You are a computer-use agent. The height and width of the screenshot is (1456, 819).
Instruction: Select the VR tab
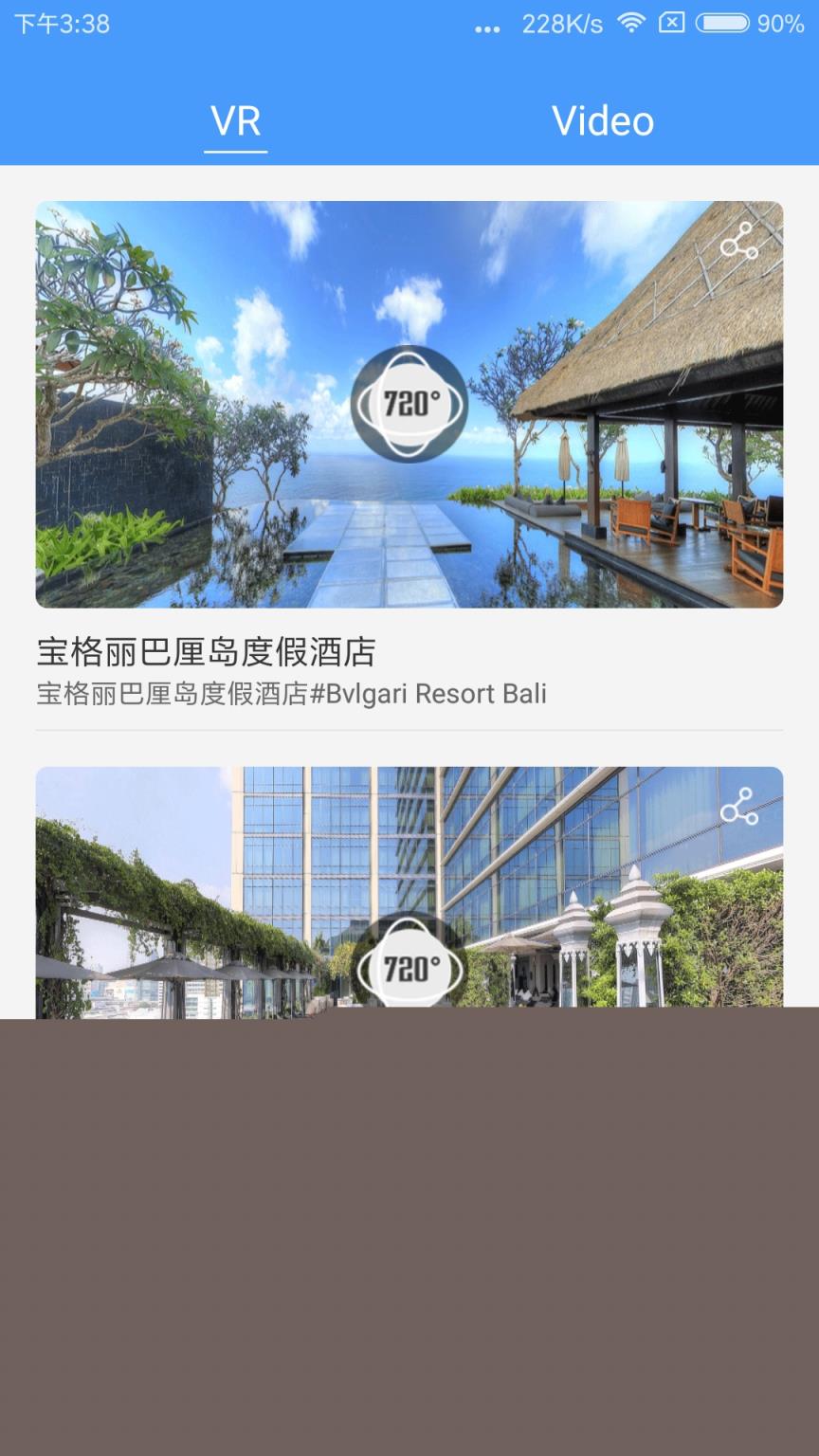click(x=235, y=120)
